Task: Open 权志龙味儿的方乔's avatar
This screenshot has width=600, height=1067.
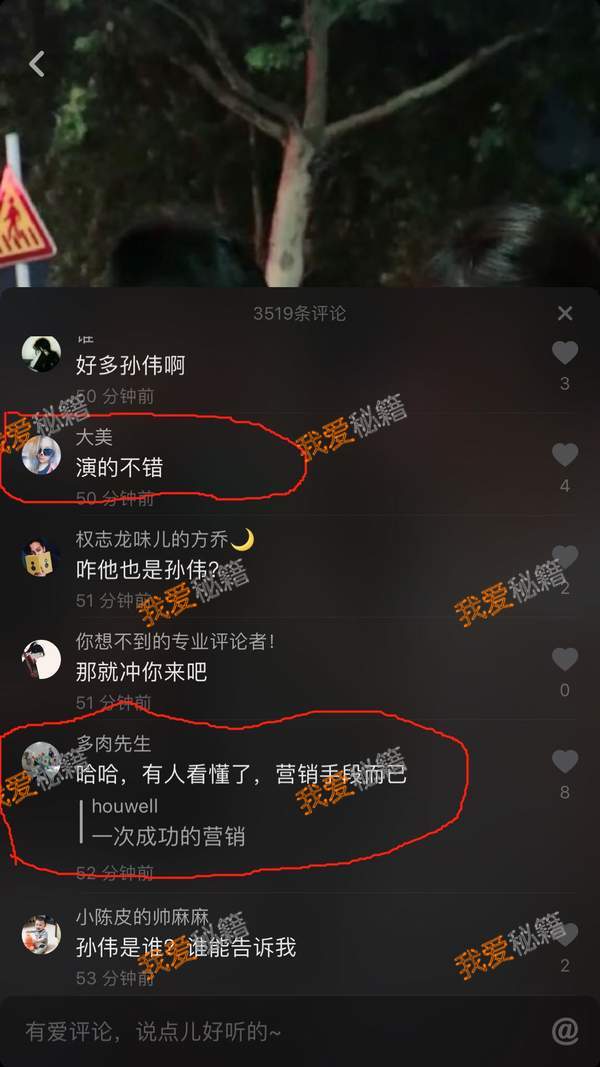Action: pos(41,557)
